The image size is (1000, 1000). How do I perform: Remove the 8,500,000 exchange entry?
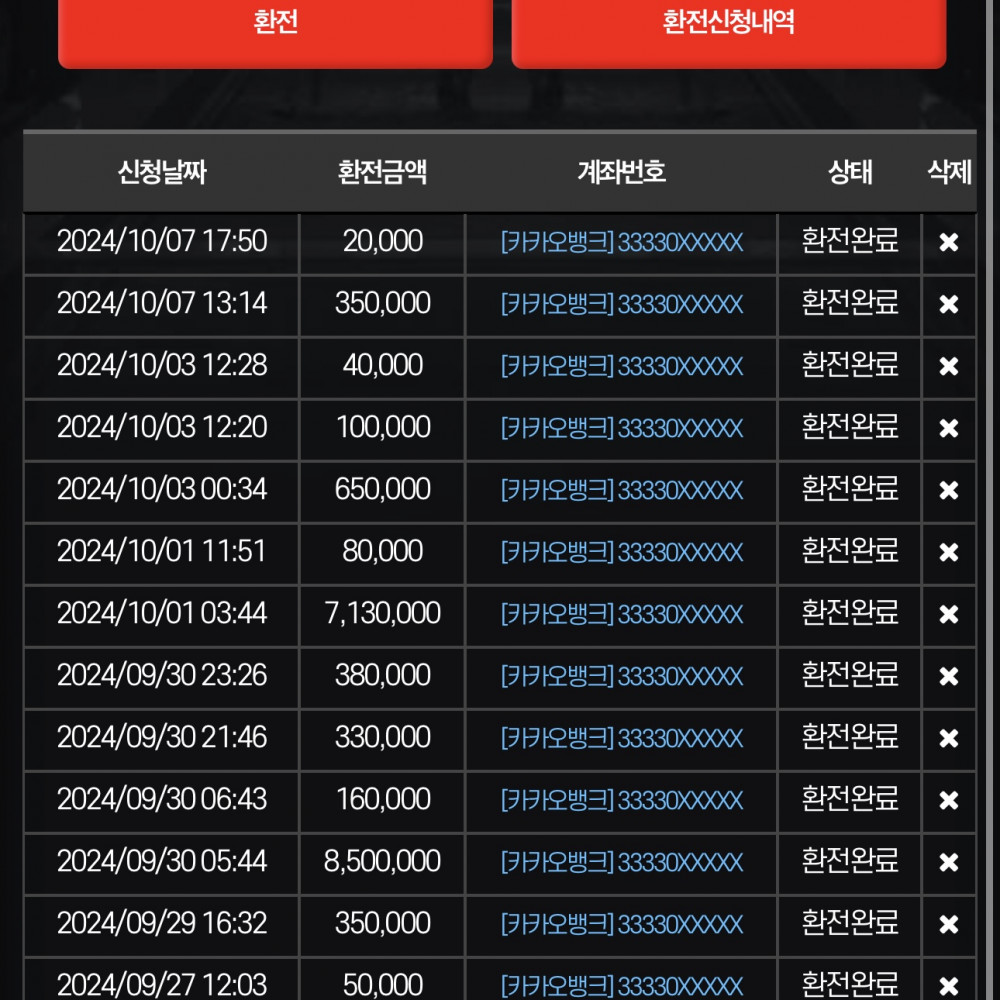[x=948, y=863]
